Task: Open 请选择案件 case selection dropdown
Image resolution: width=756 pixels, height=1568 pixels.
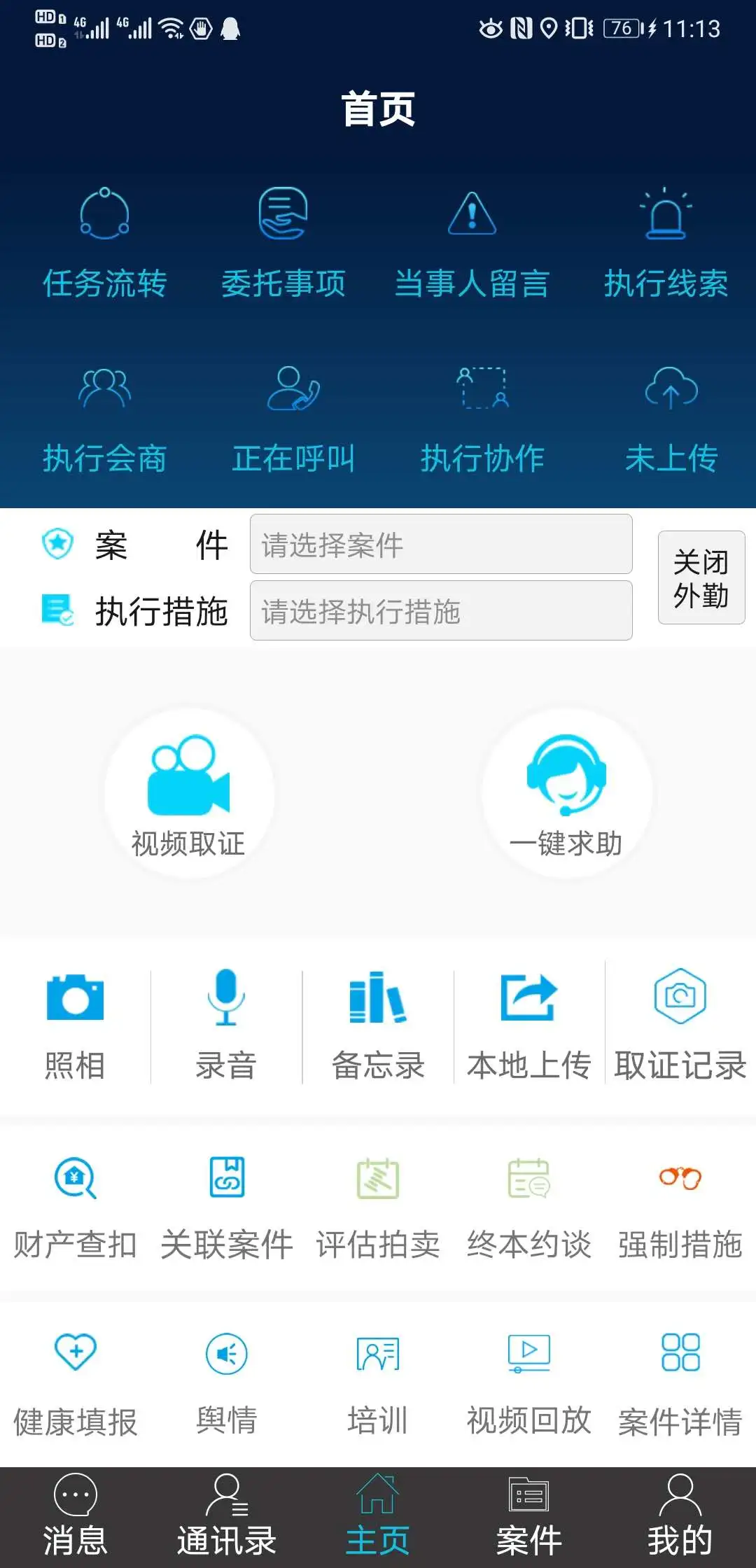Action: pos(440,545)
